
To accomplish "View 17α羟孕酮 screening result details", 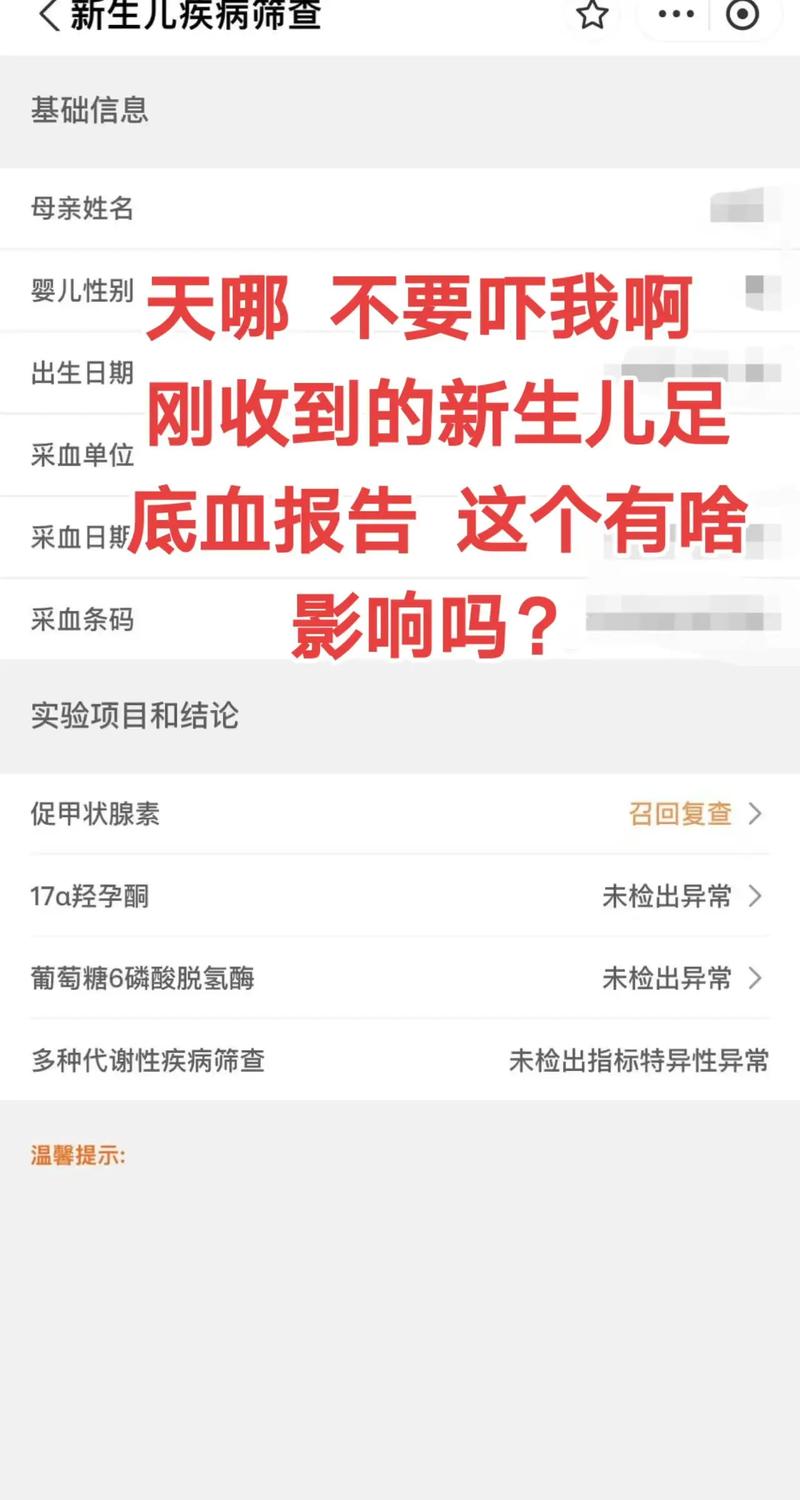I will (400, 897).
